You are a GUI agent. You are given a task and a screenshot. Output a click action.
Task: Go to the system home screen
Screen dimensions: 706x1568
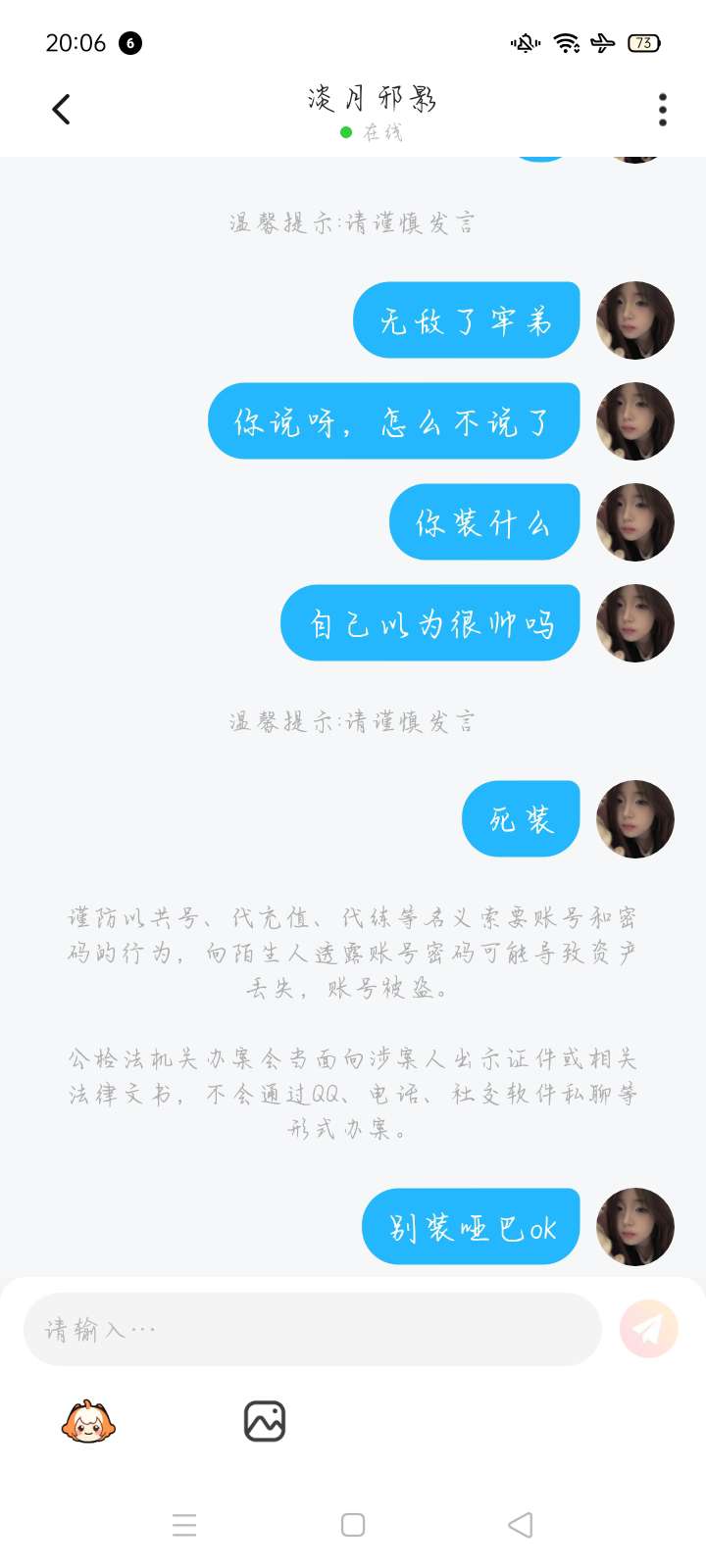click(353, 1525)
